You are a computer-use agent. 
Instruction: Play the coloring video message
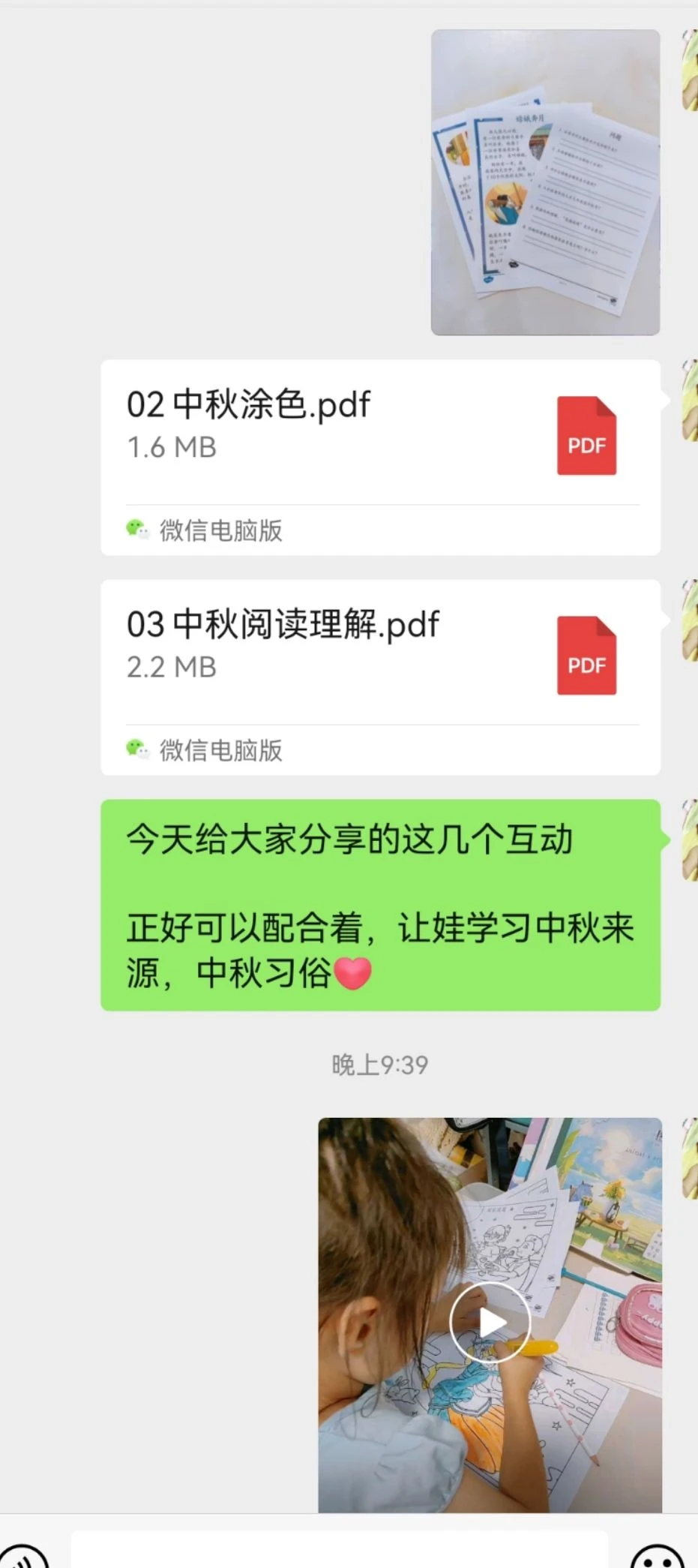pos(490,1322)
